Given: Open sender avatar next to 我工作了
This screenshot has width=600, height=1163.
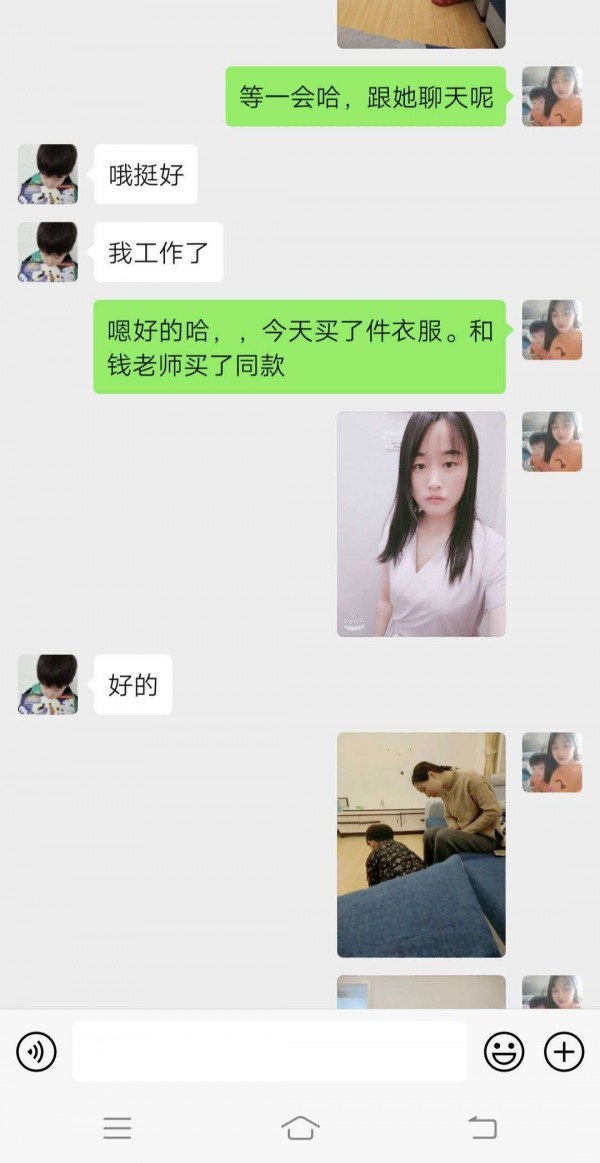Looking at the screenshot, I should point(48,252).
